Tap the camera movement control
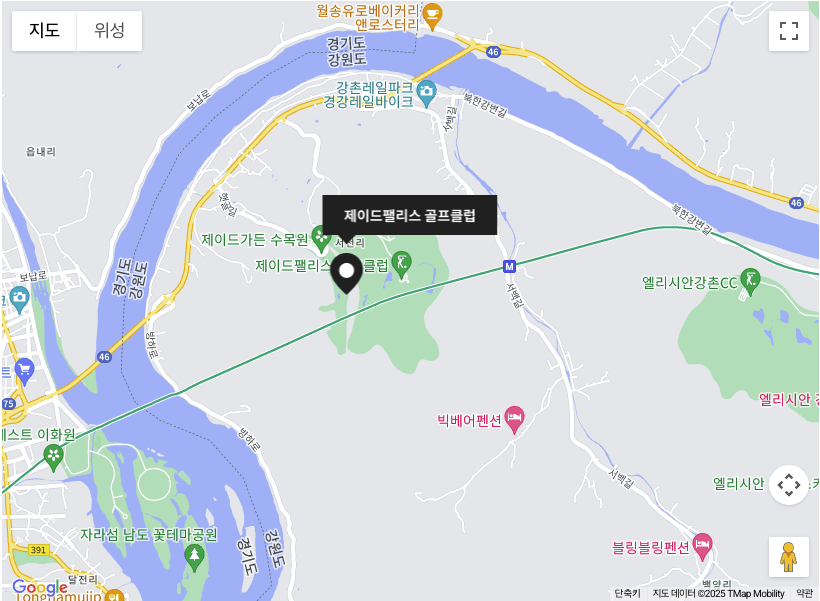Screen dimensions: 820x601 coord(788,486)
